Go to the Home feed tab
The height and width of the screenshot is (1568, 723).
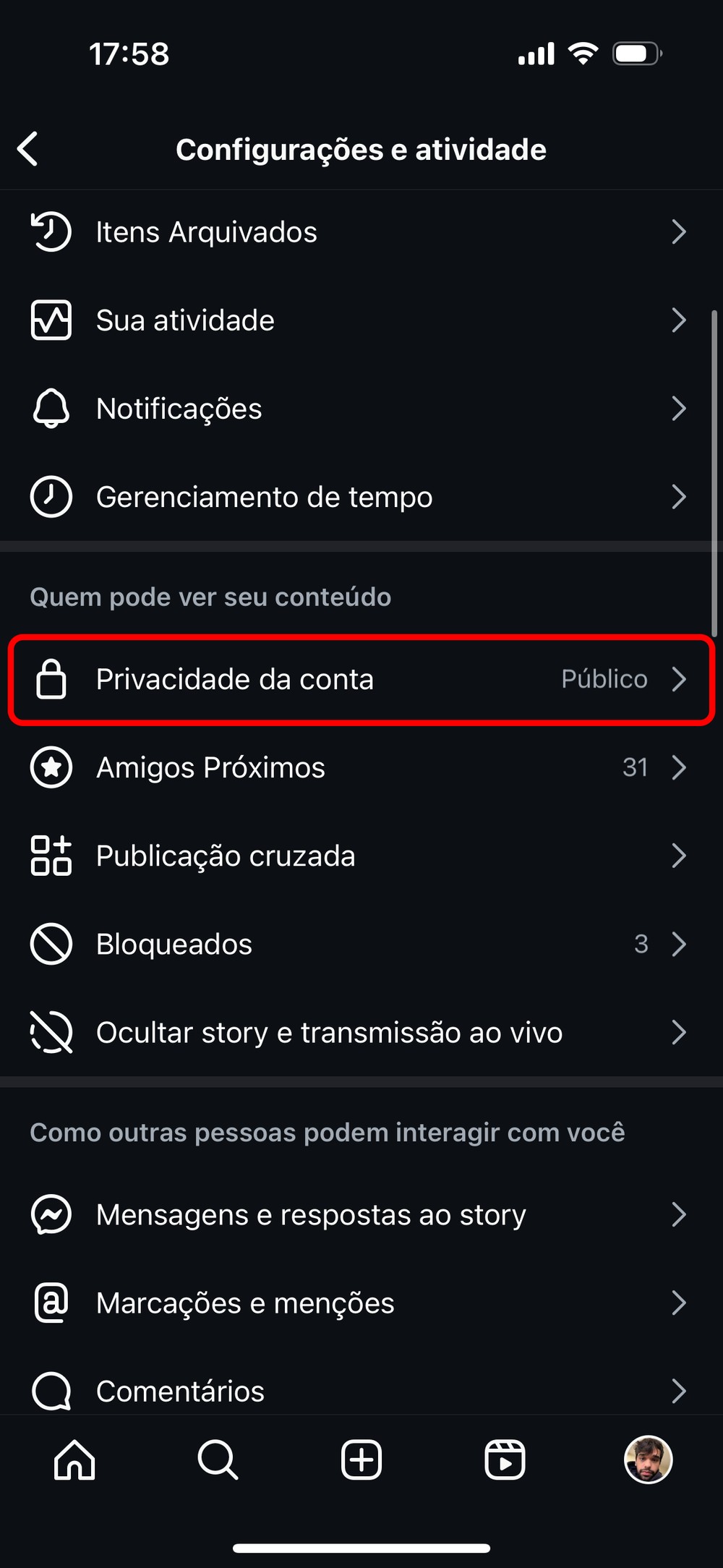pos(74,1460)
